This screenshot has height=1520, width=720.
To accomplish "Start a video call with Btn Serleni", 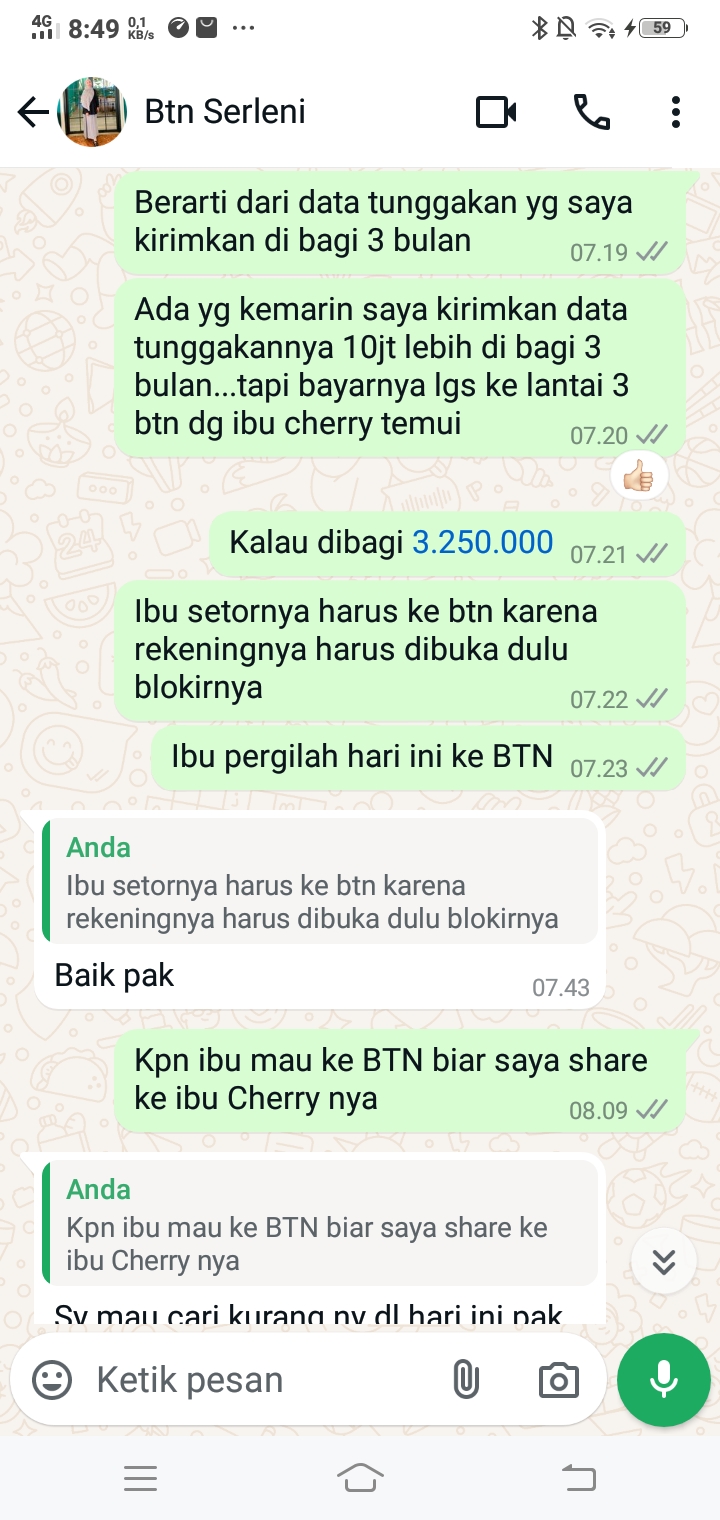I will [496, 112].
